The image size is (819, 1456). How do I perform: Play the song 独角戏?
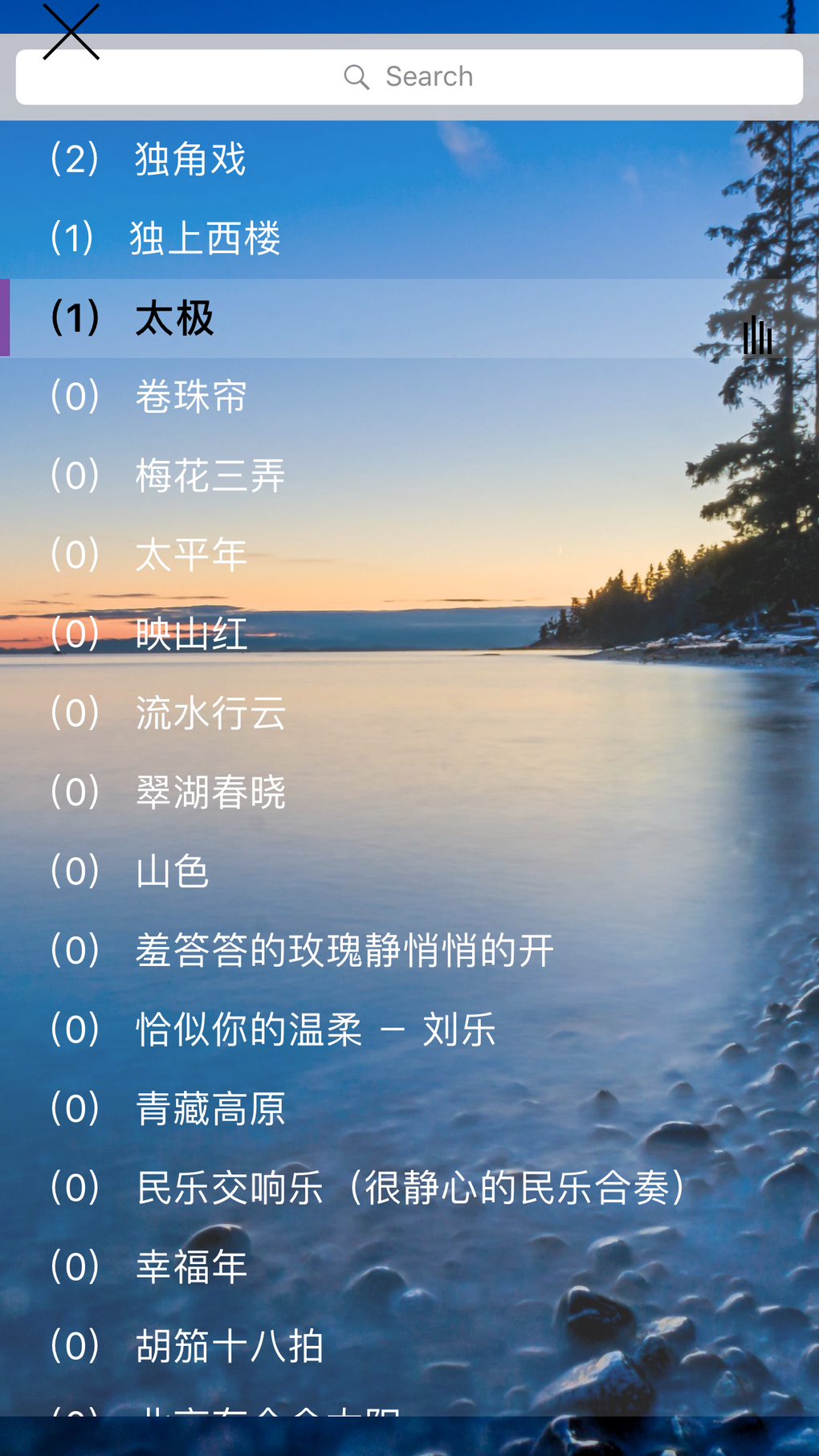pyautogui.click(x=409, y=159)
